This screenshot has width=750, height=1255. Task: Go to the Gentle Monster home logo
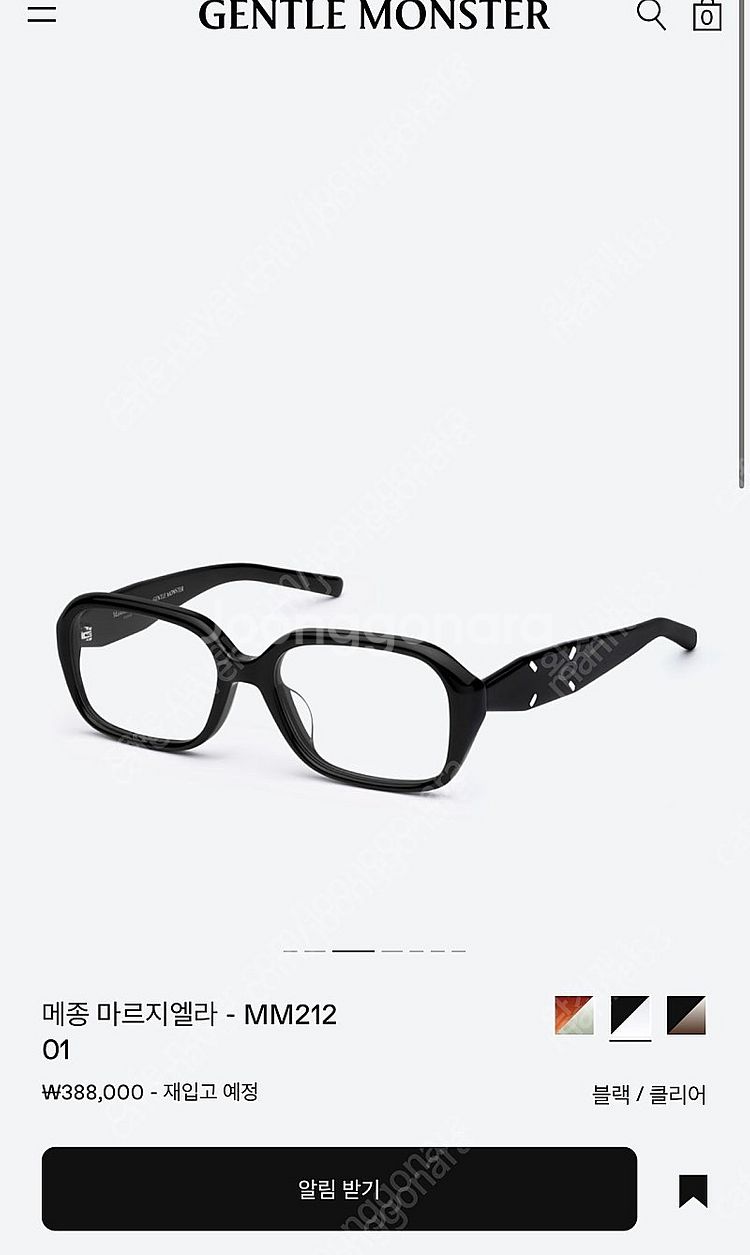(x=374, y=16)
